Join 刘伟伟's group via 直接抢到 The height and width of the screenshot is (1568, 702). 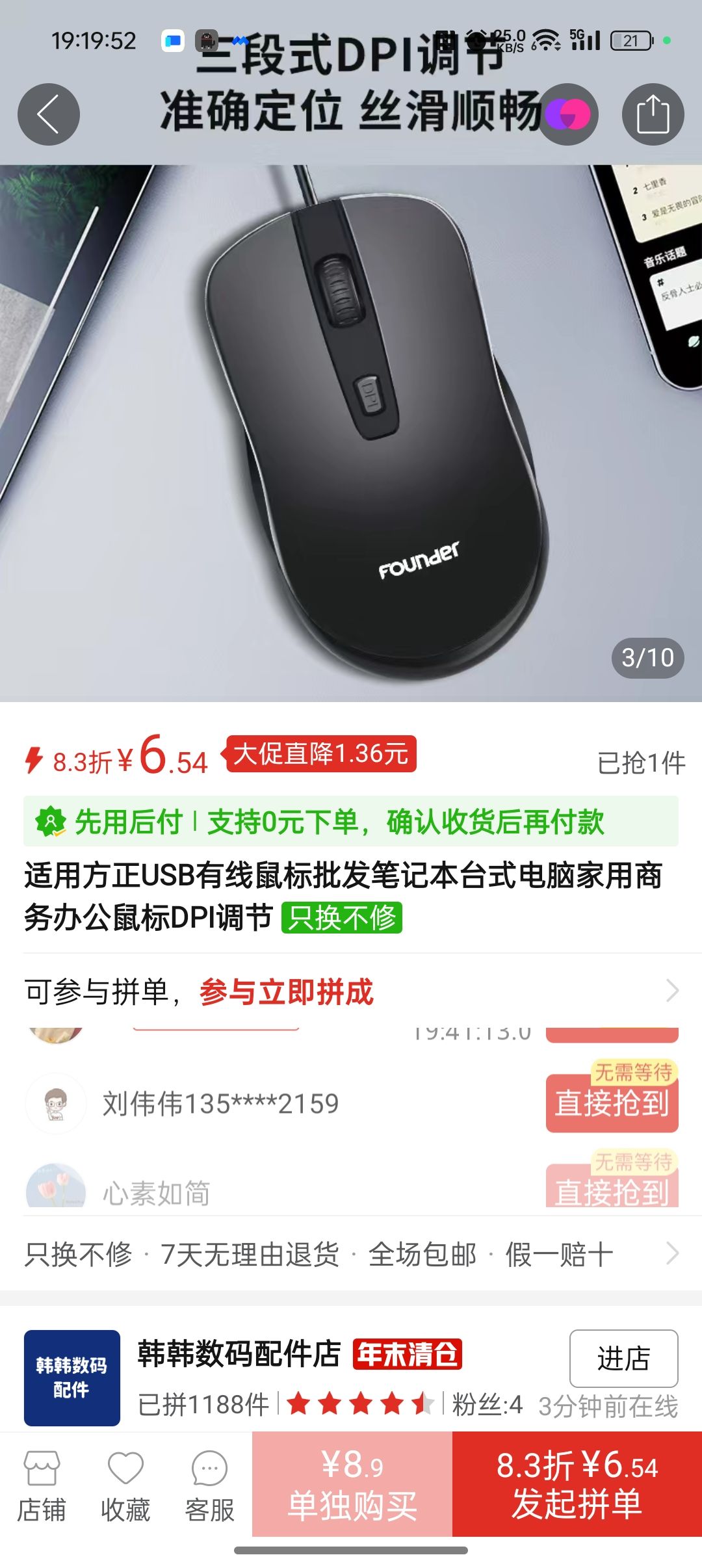coord(612,1103)
